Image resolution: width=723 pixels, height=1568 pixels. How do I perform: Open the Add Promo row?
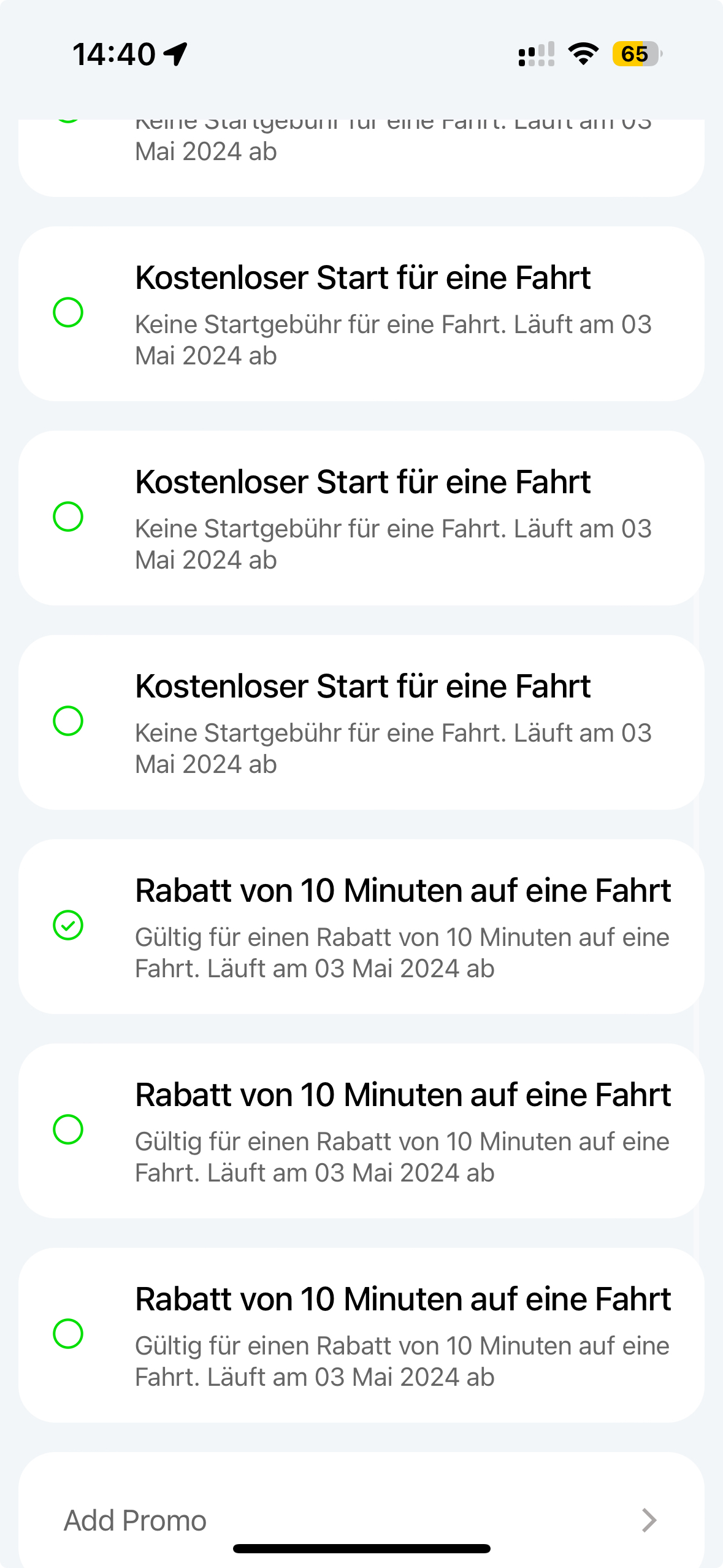pos(361,1519)
